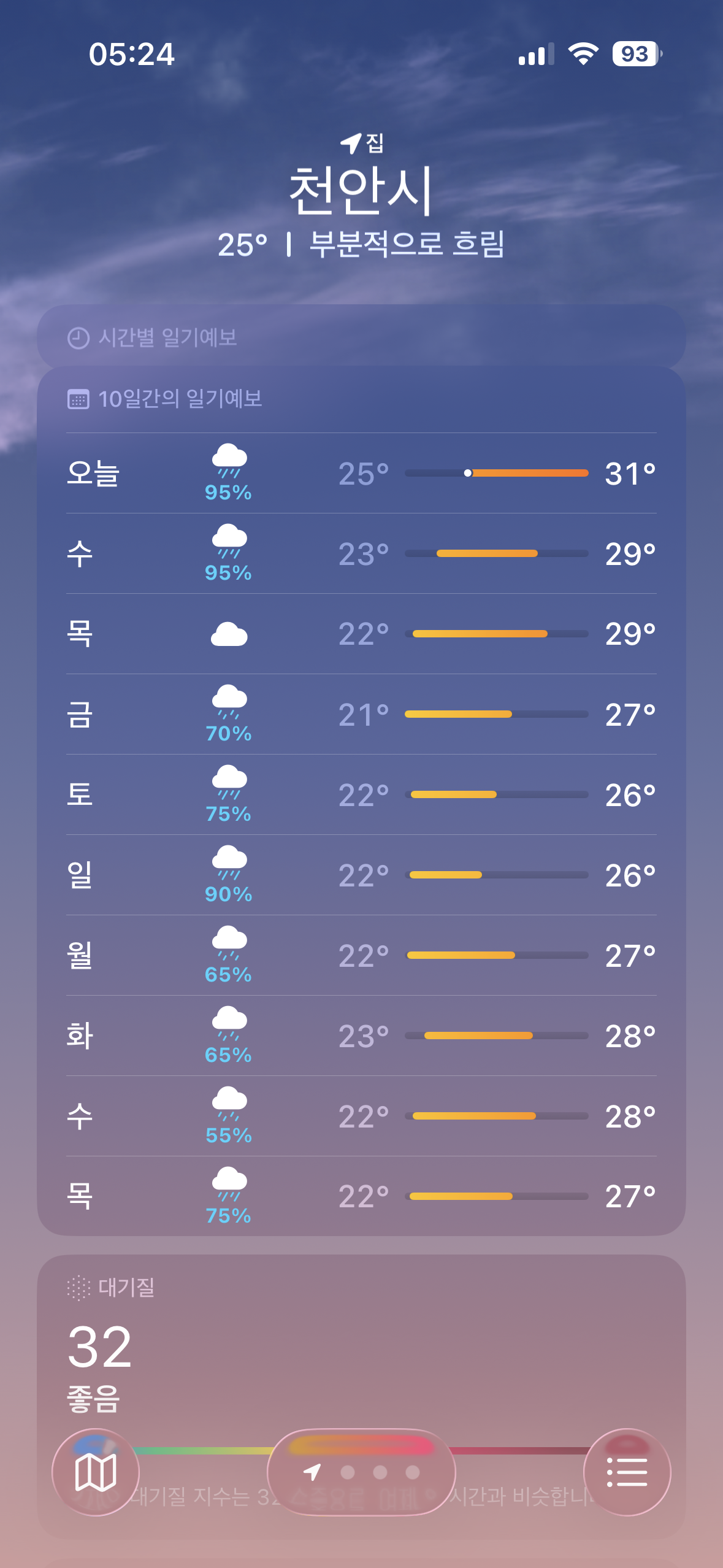The image size is (723, 1568).
Task: Select the 토 forecast row
Action: coord(361,794)
